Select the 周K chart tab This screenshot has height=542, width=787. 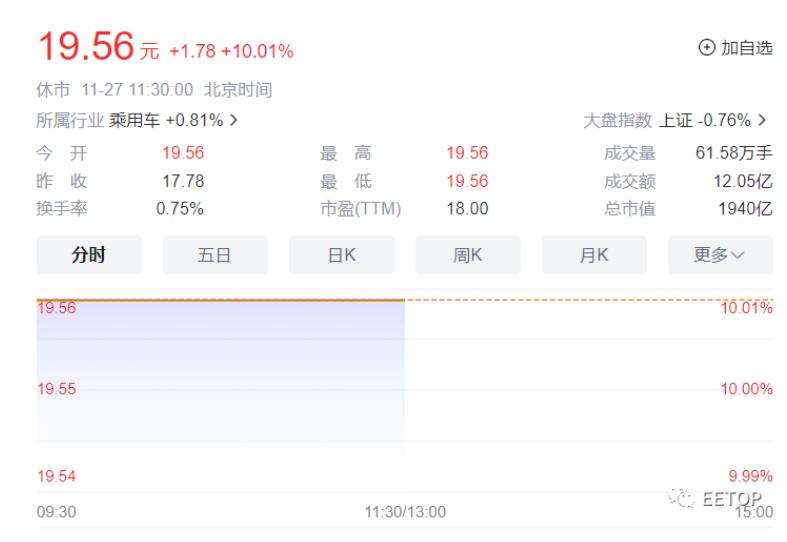coord(468,255)
